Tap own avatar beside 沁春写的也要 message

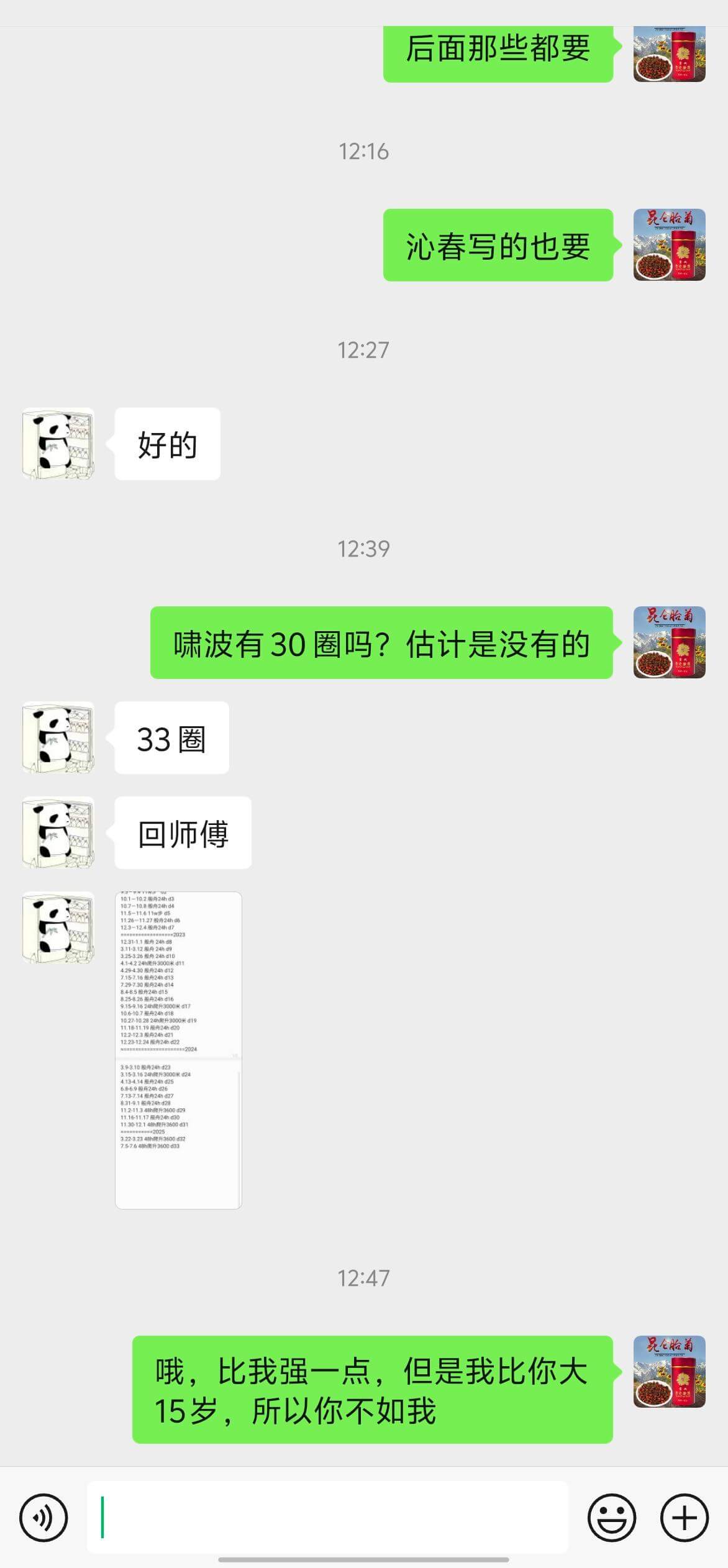(x=669, y=245)
